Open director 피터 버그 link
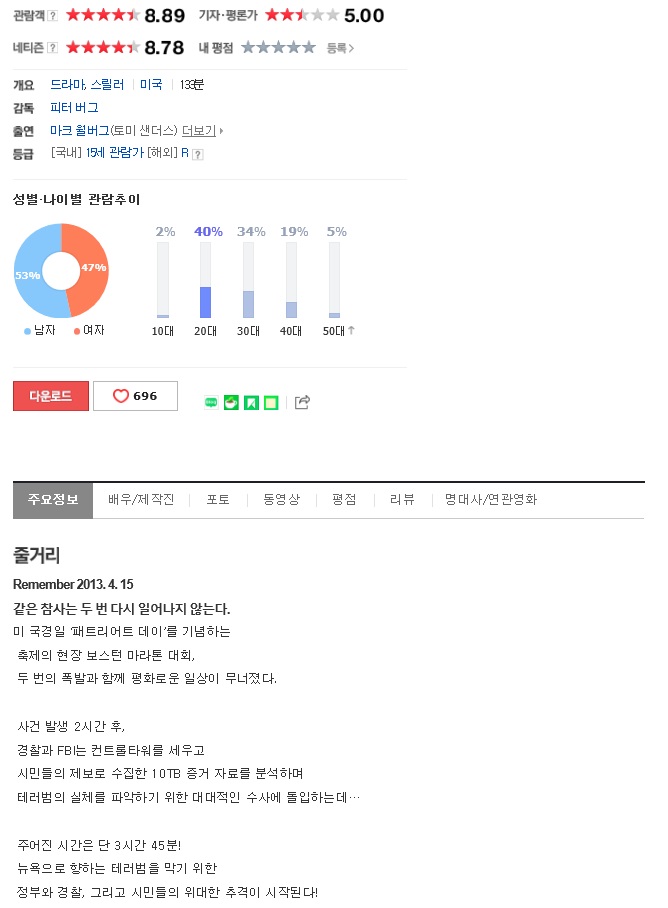This screenshot has height=908, width=668. click(74, 108)
